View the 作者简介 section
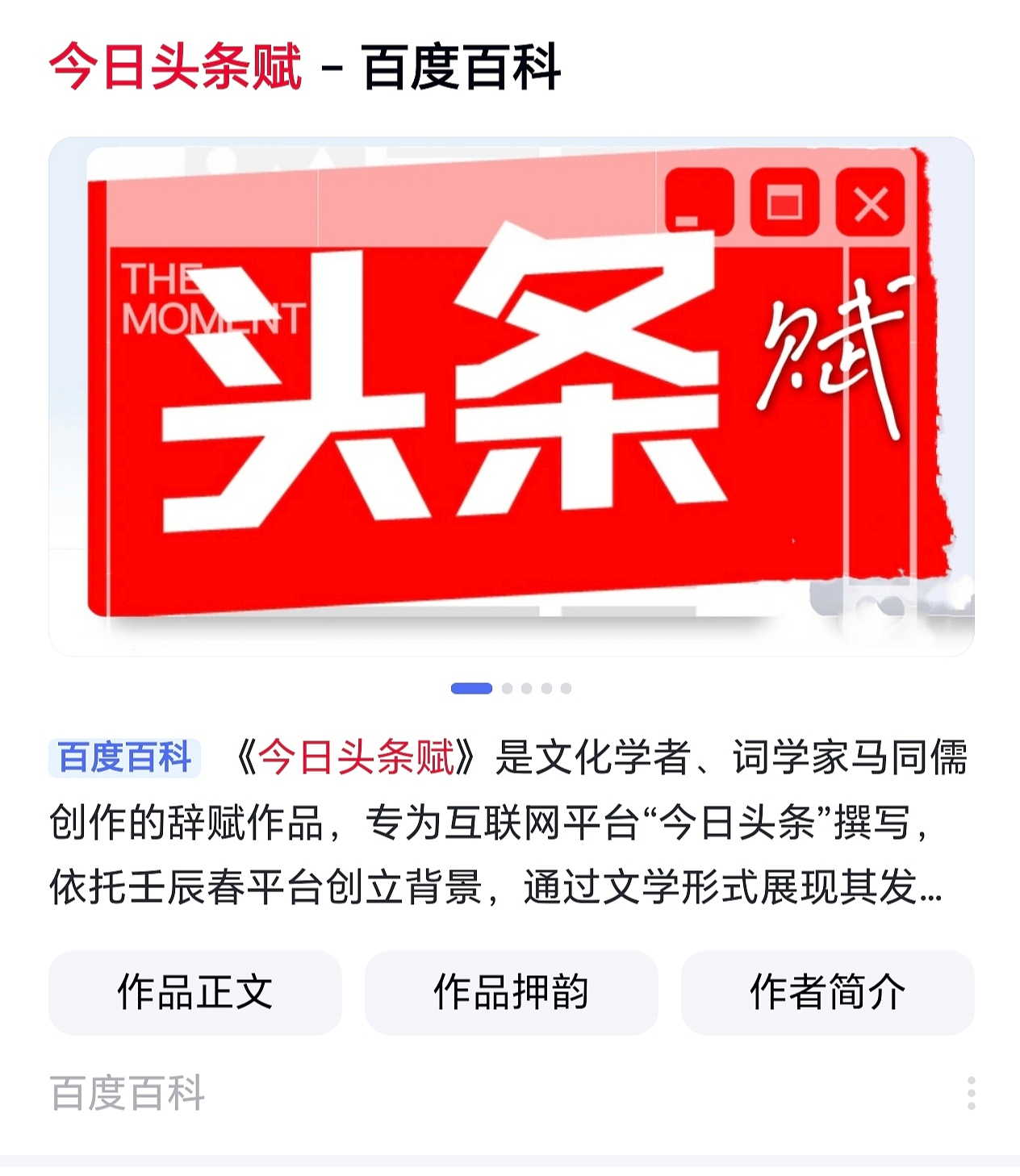The image size is (1020, 1176). 827,992
